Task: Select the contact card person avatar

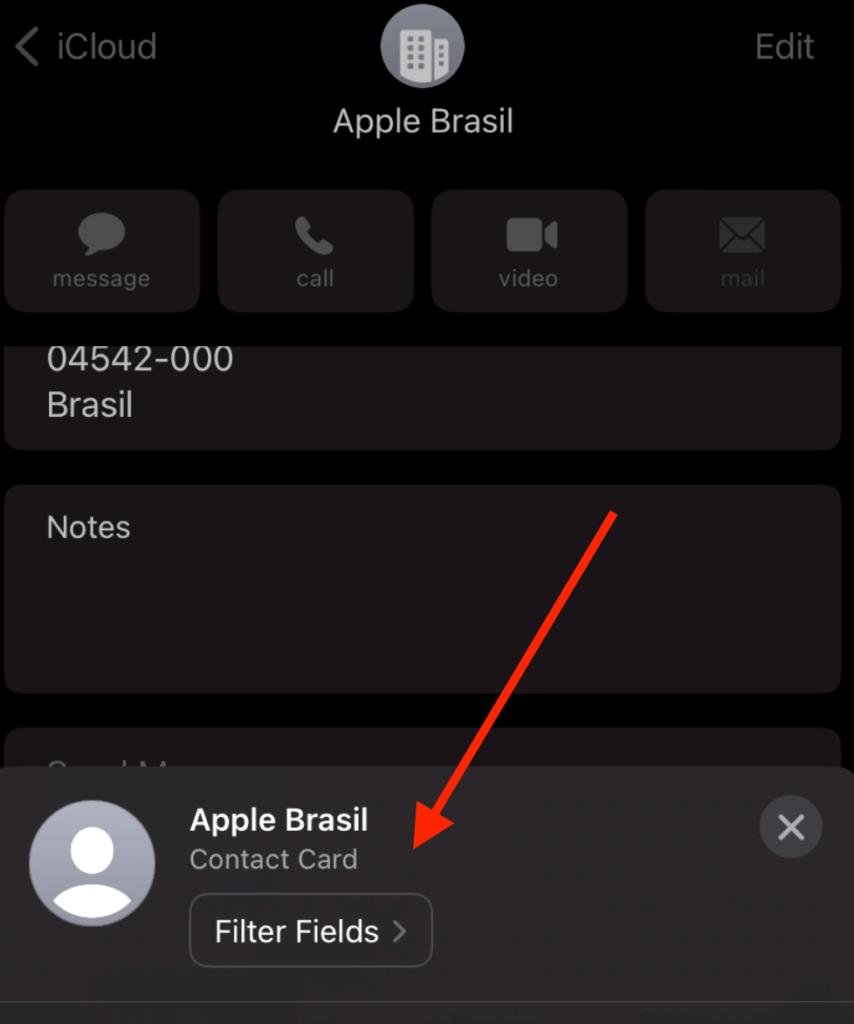Action: pos(92,864)
